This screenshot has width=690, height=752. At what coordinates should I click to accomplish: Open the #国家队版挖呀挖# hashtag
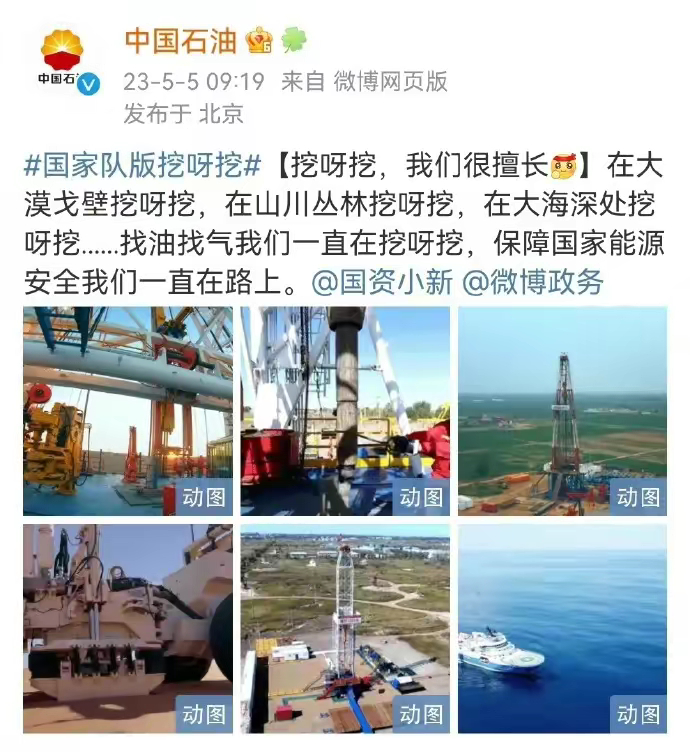click(x=142, y=166)
